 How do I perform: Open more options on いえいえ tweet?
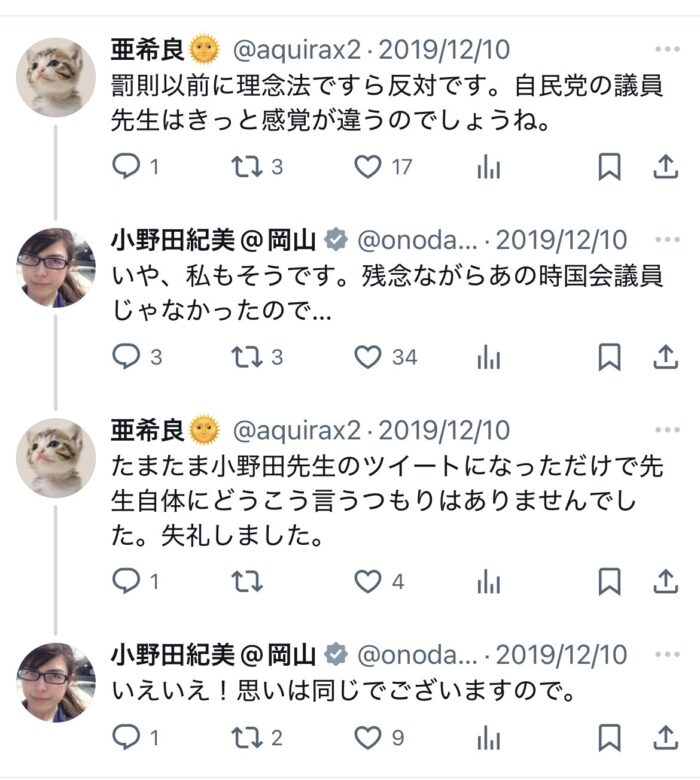tap(666, 655)
